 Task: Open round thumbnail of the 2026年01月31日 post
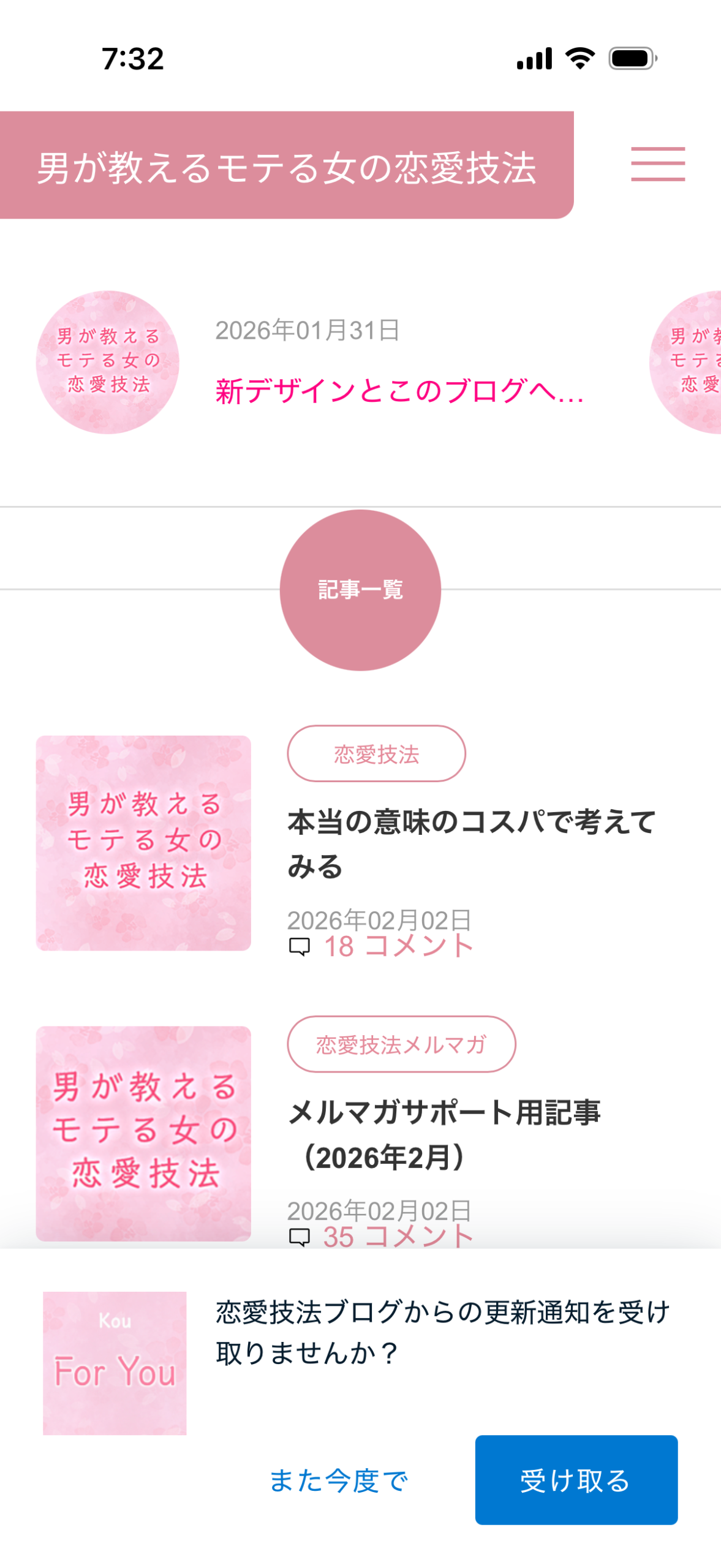tap(108, 362)
